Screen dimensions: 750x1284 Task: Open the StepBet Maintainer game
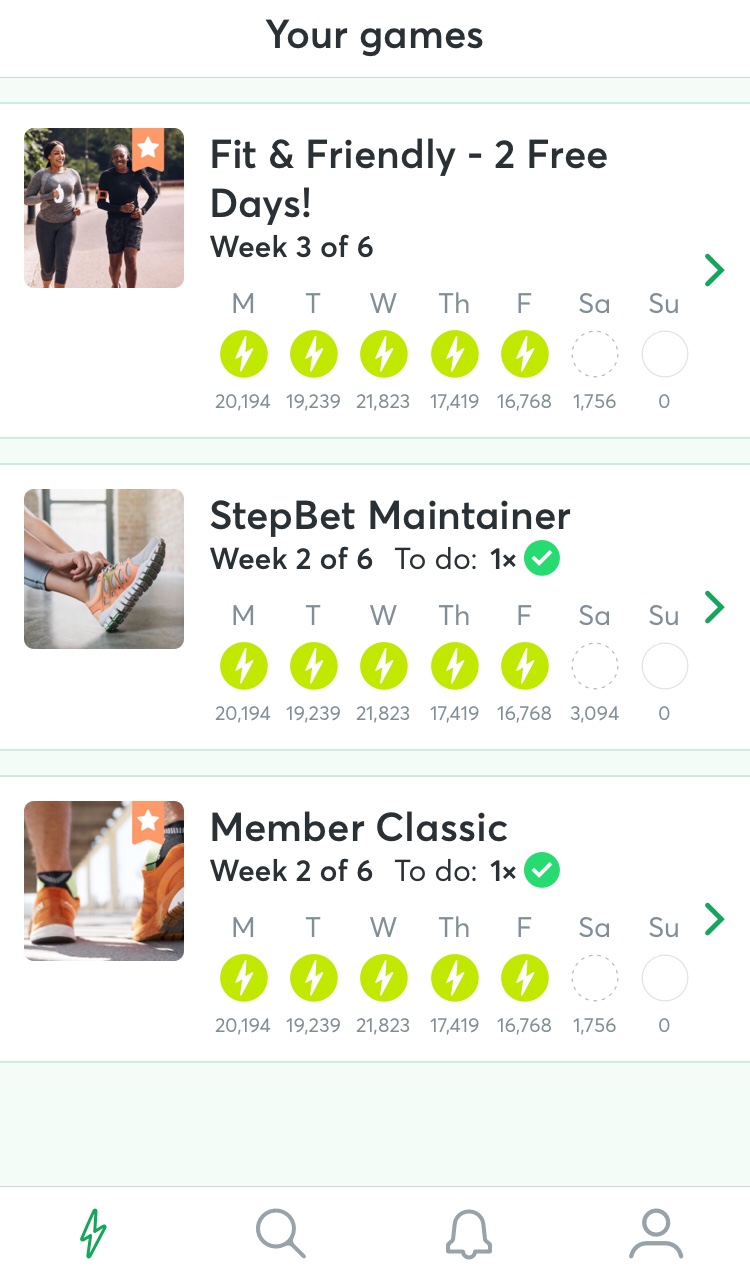[x=390, y=517]
